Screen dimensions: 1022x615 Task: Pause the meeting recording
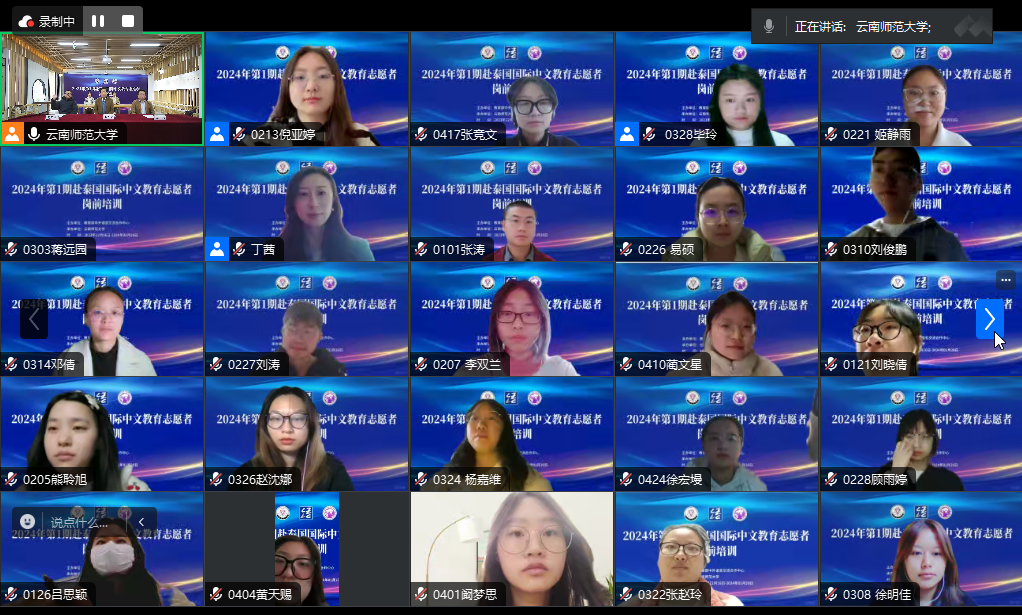97,20
